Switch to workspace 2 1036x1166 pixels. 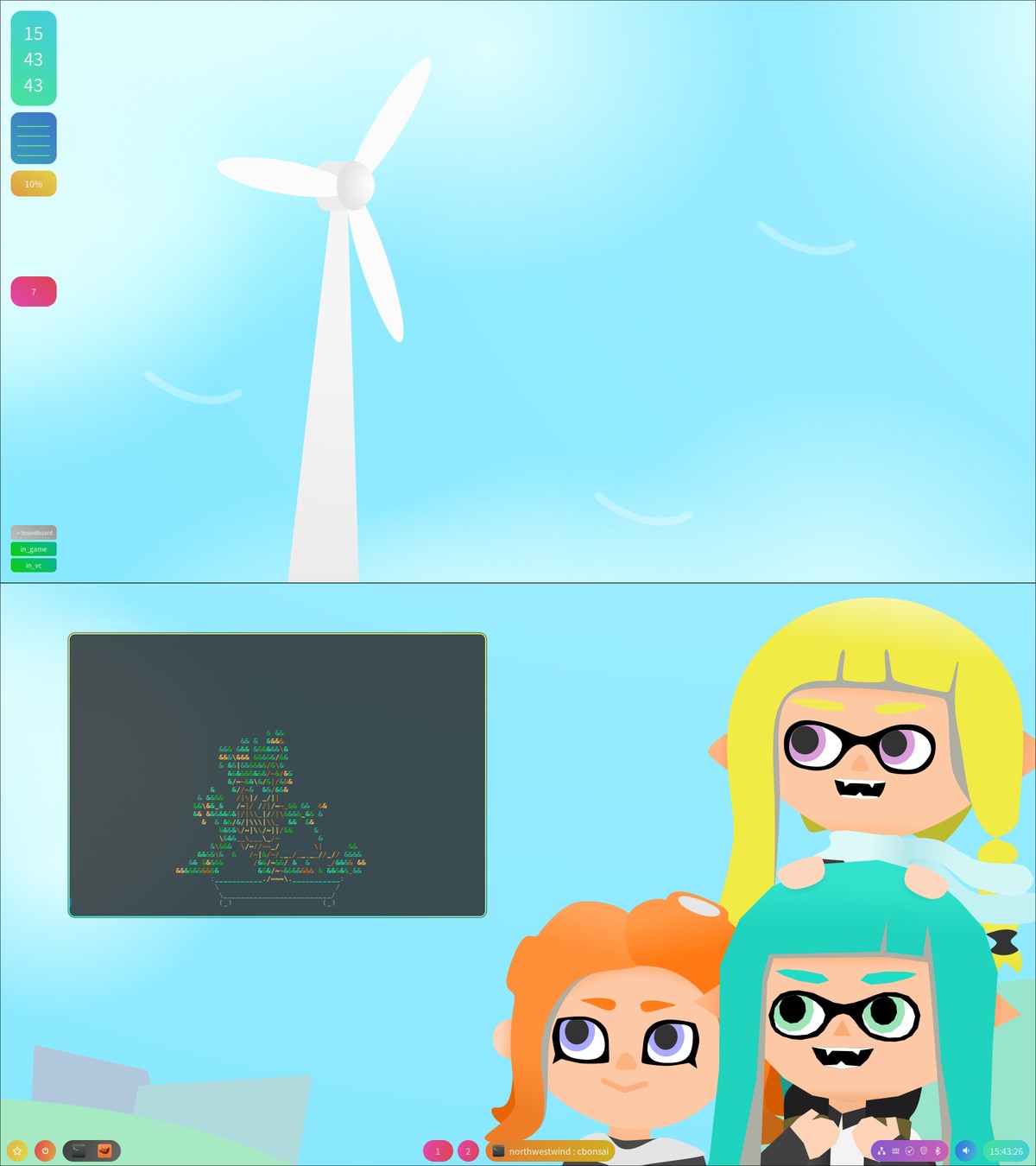point(468,1150)
